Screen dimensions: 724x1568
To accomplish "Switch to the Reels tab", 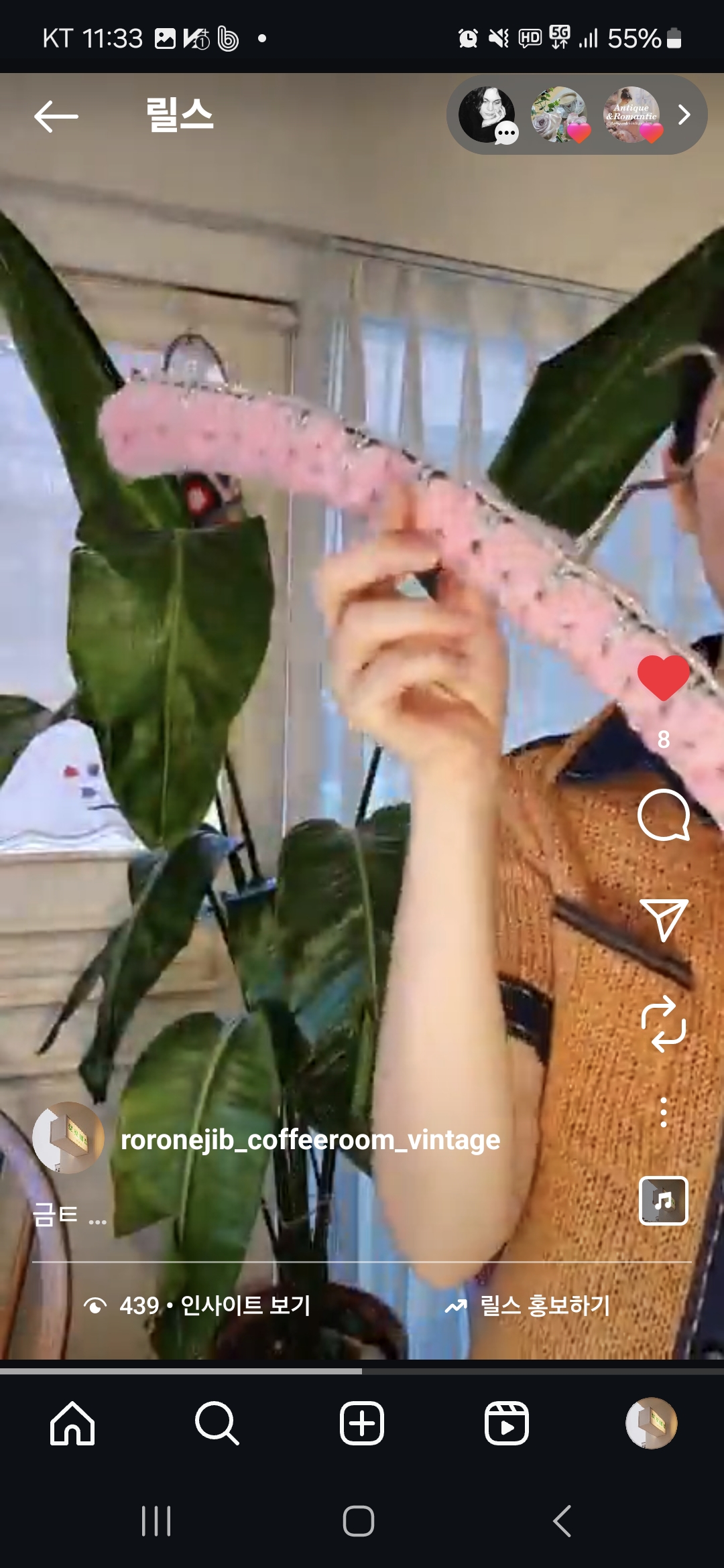I will coord(506,1423).
